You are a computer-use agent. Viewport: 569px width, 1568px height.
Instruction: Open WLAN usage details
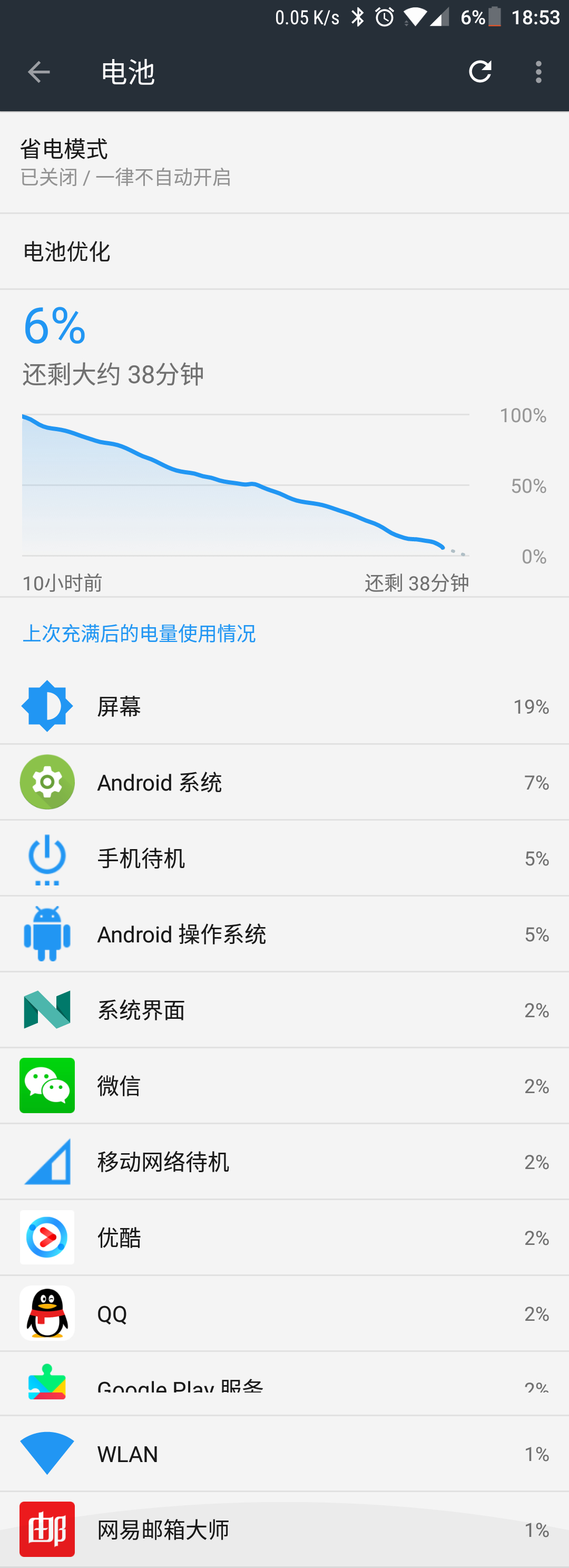coord(284,1454)
